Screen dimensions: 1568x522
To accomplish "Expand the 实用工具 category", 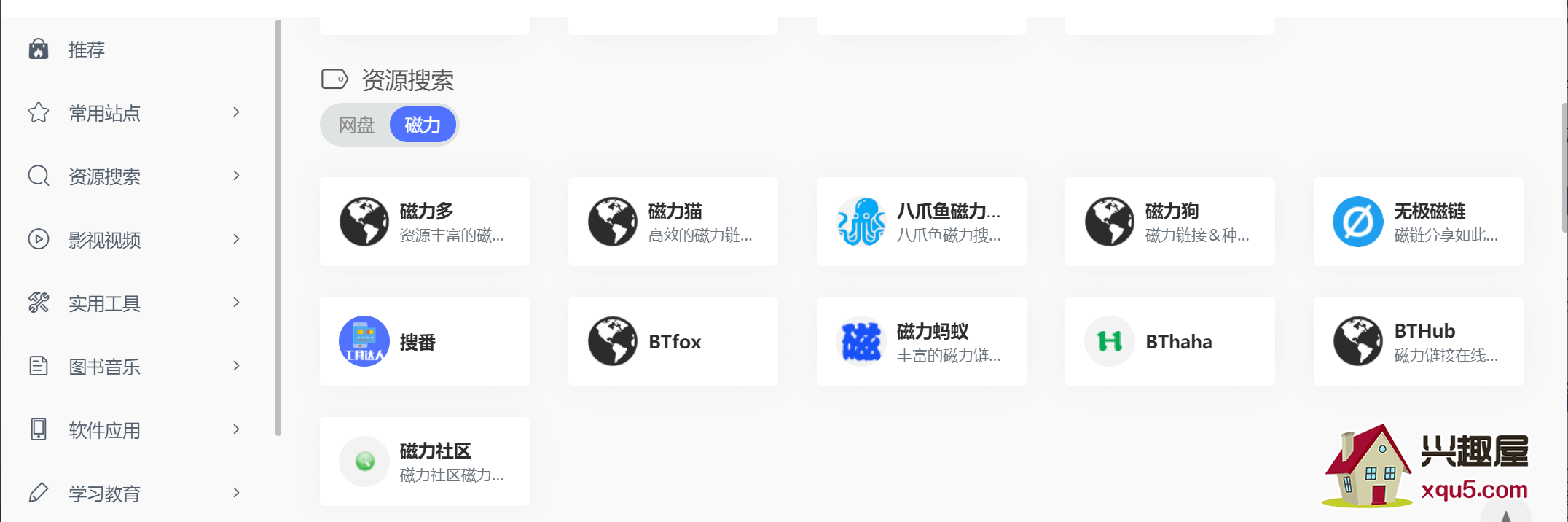I will click(x=135, y=303).
